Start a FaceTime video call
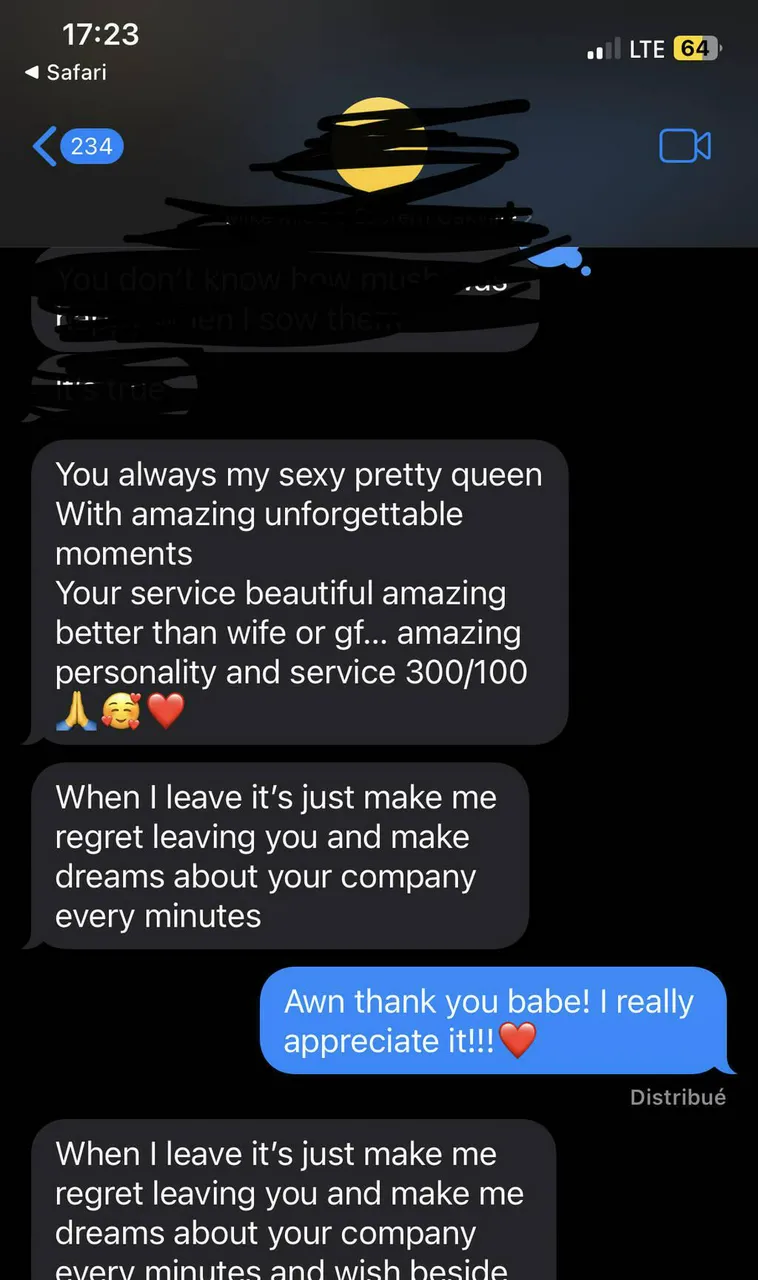The height and width of the screenshot is (1280, 758). click(x=685, y=146)
